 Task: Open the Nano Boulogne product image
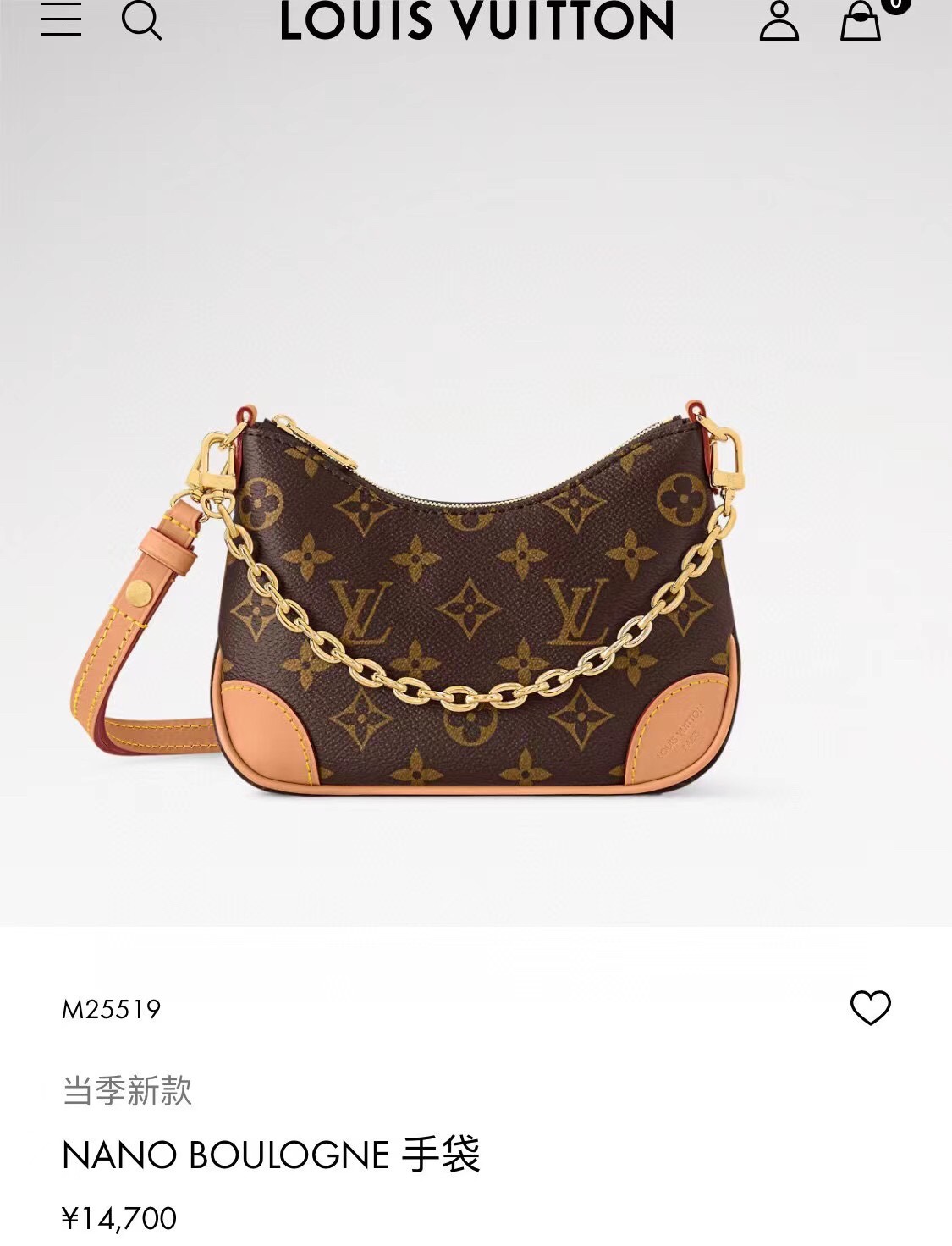click(476, 601)
